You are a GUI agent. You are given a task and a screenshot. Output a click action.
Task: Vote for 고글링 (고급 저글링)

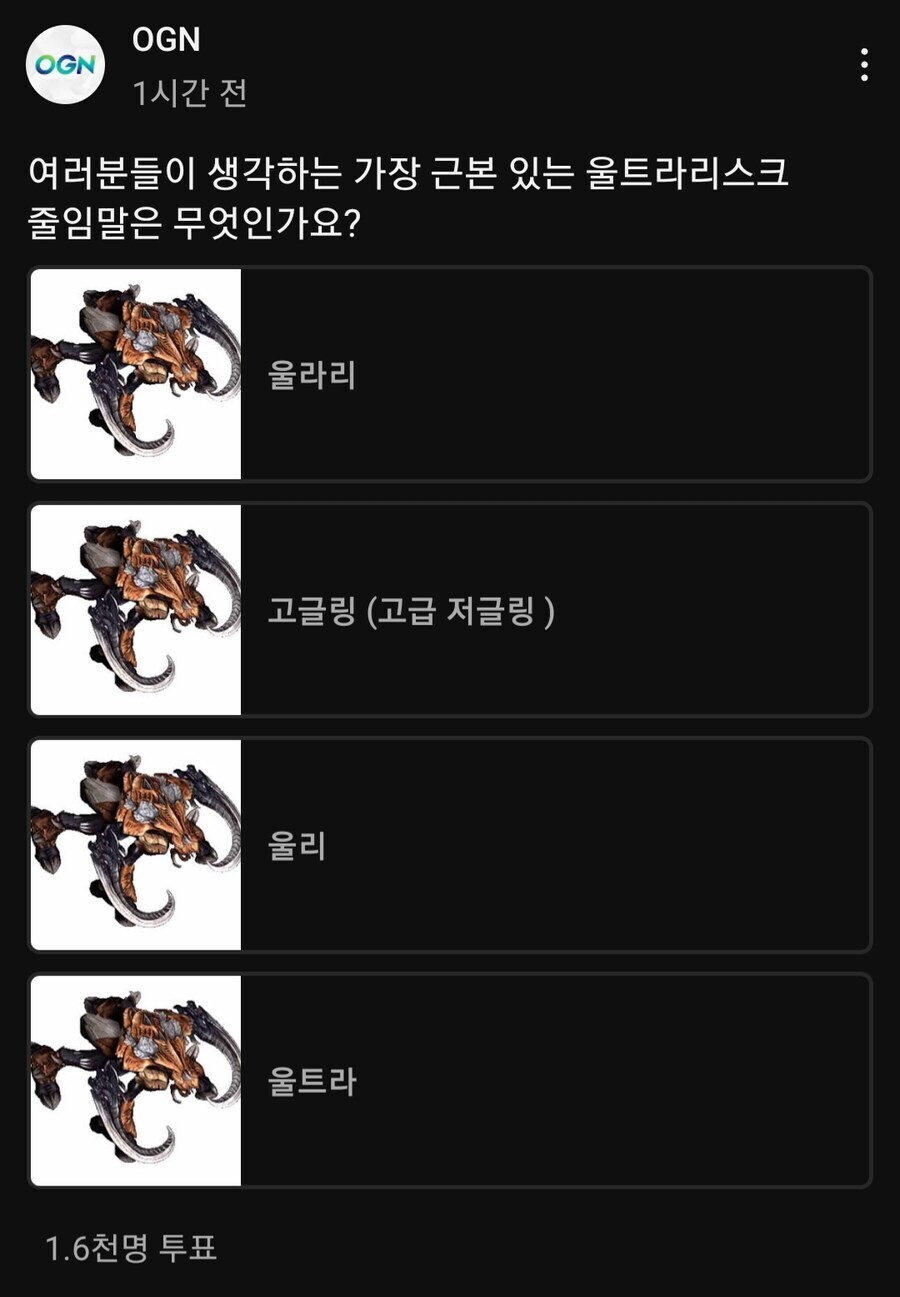pos(450,610)
